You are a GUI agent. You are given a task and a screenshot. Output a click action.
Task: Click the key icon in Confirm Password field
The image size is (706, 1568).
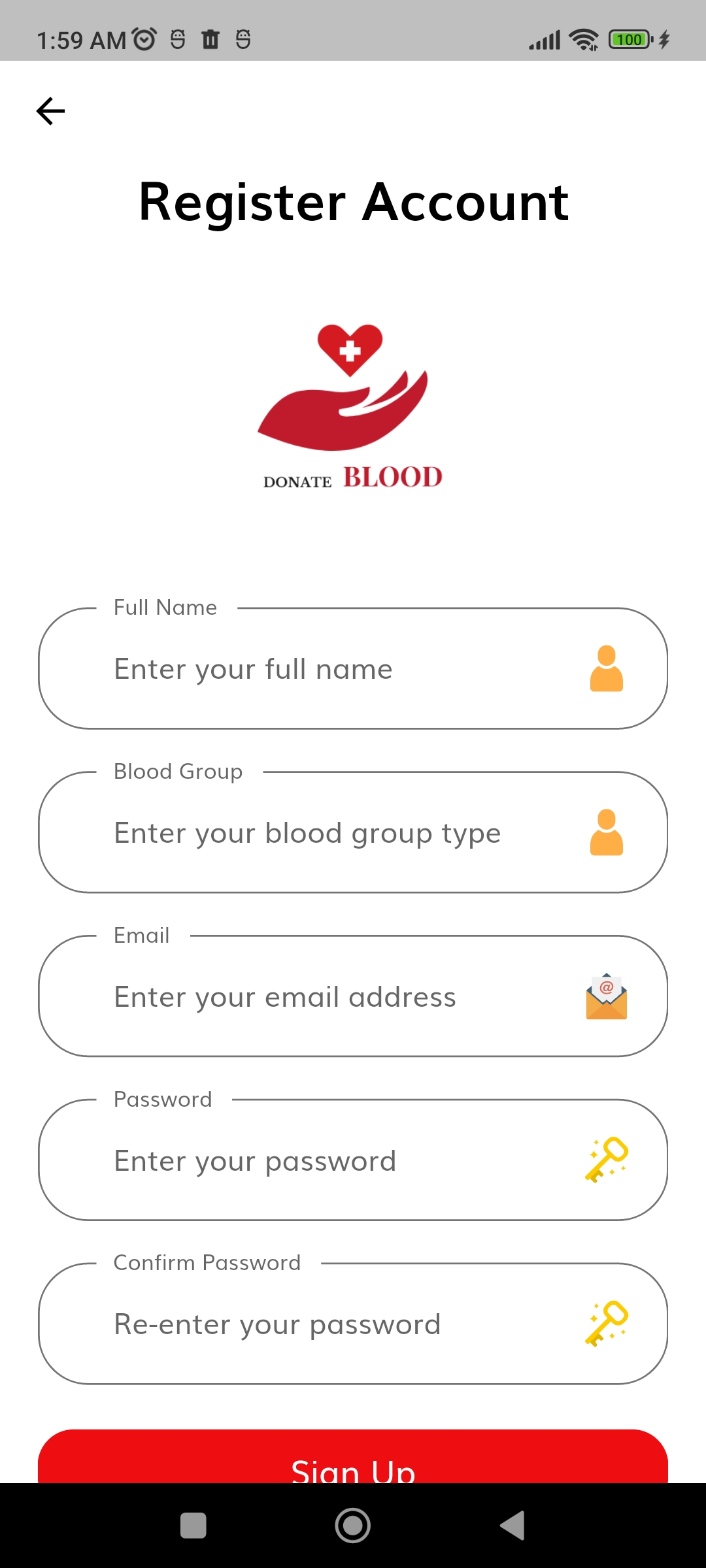pyautogui.click(x=607, y=1324)
